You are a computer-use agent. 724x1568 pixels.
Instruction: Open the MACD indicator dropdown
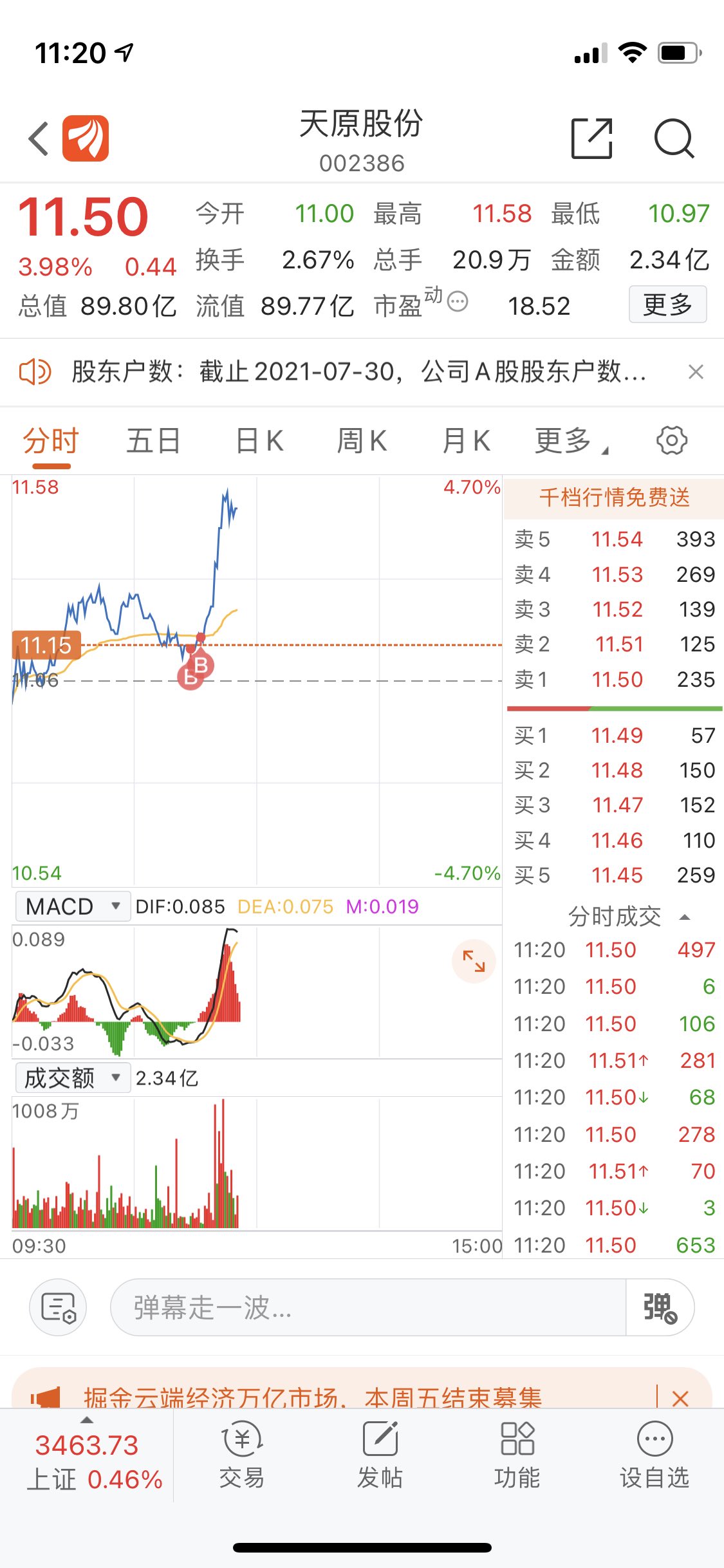(73, 906)
